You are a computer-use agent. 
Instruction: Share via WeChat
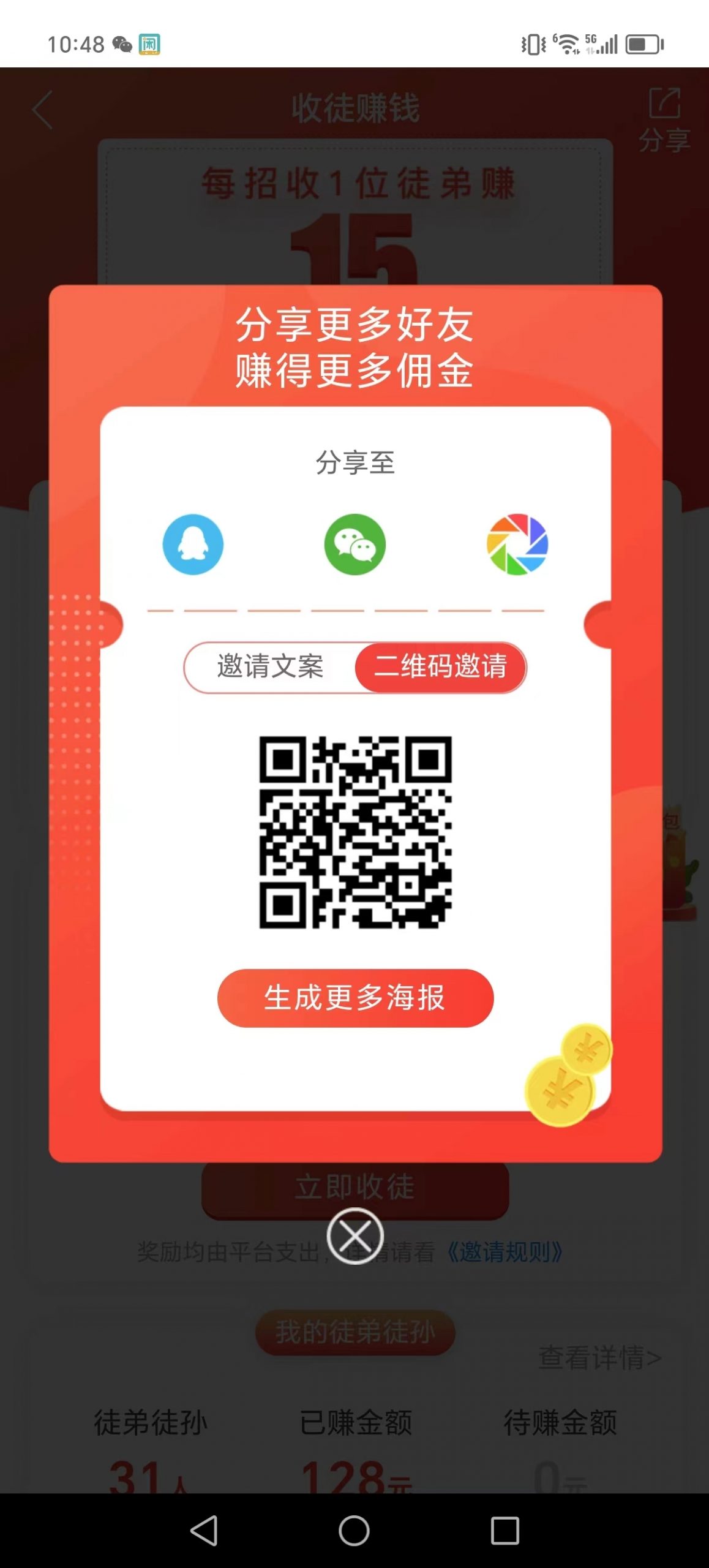point(354,544)
